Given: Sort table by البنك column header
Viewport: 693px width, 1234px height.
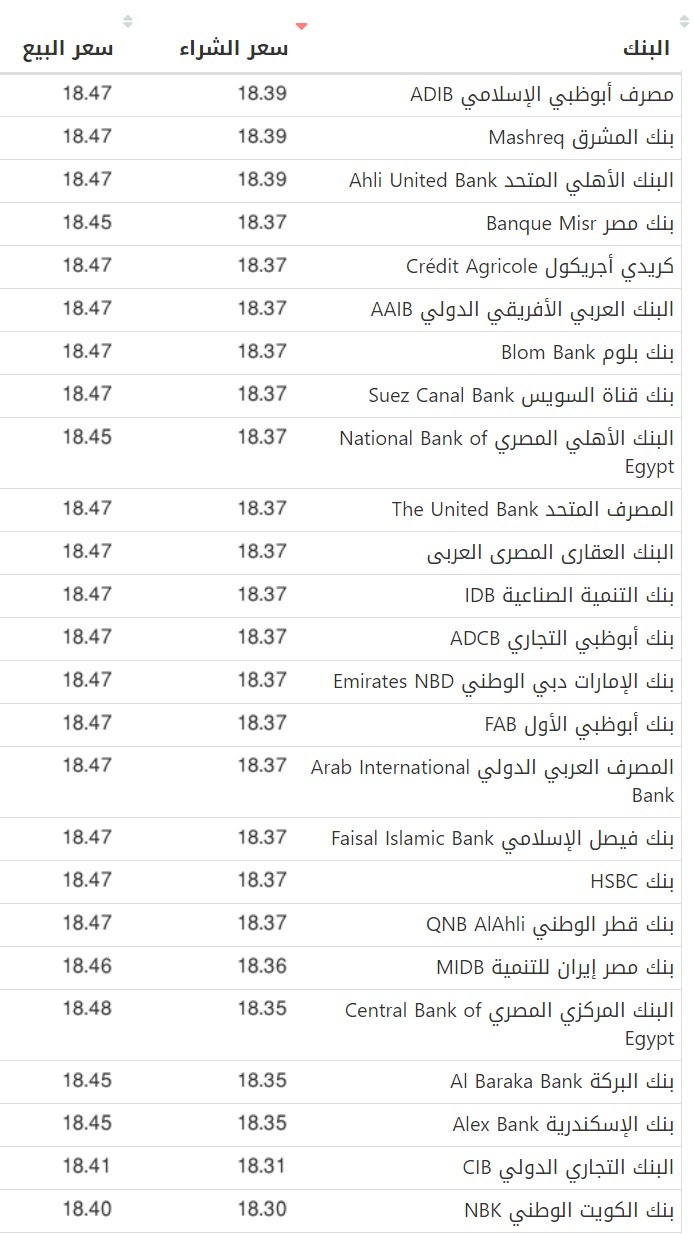Looking at the screenshot, I should [x=646, y=48].
